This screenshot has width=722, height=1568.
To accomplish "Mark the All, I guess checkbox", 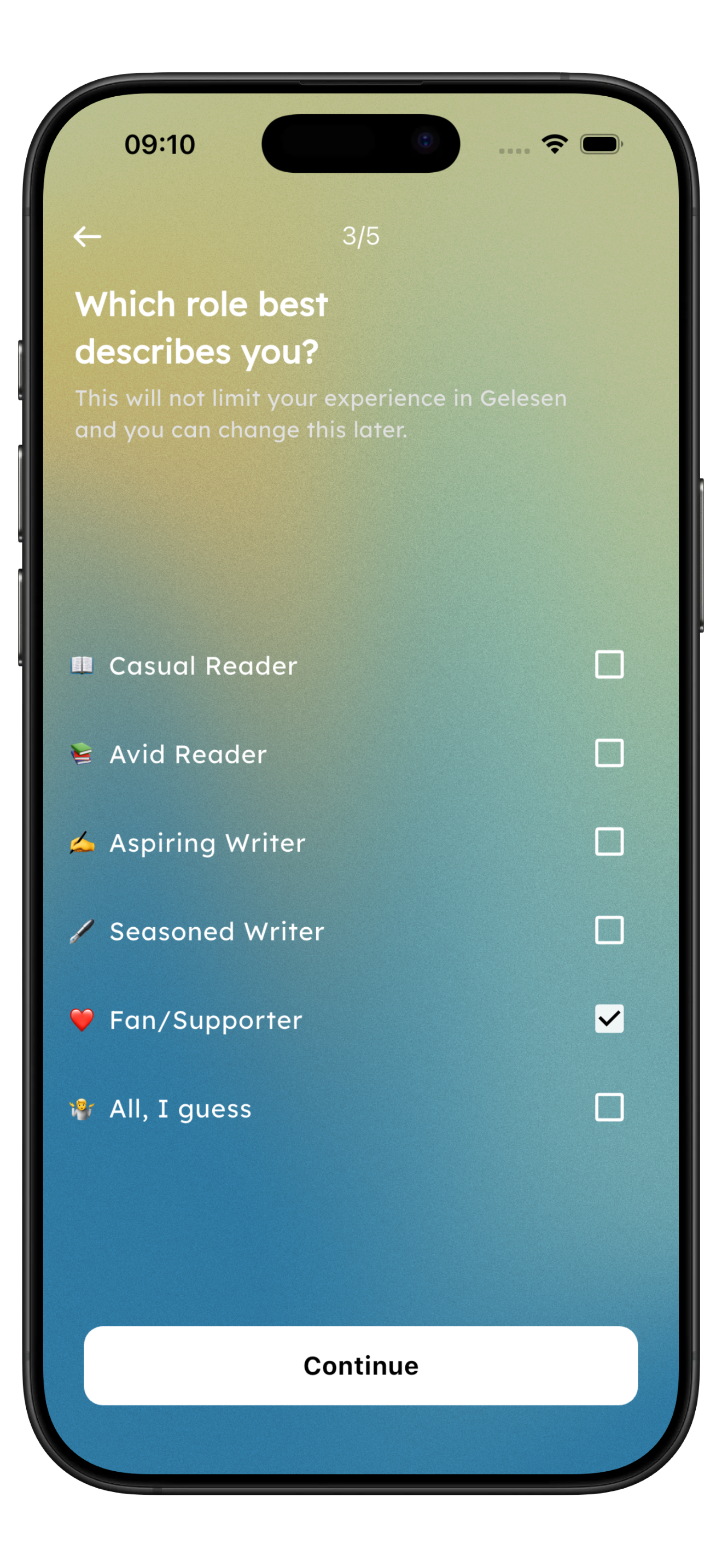I will coord(609,1107).
